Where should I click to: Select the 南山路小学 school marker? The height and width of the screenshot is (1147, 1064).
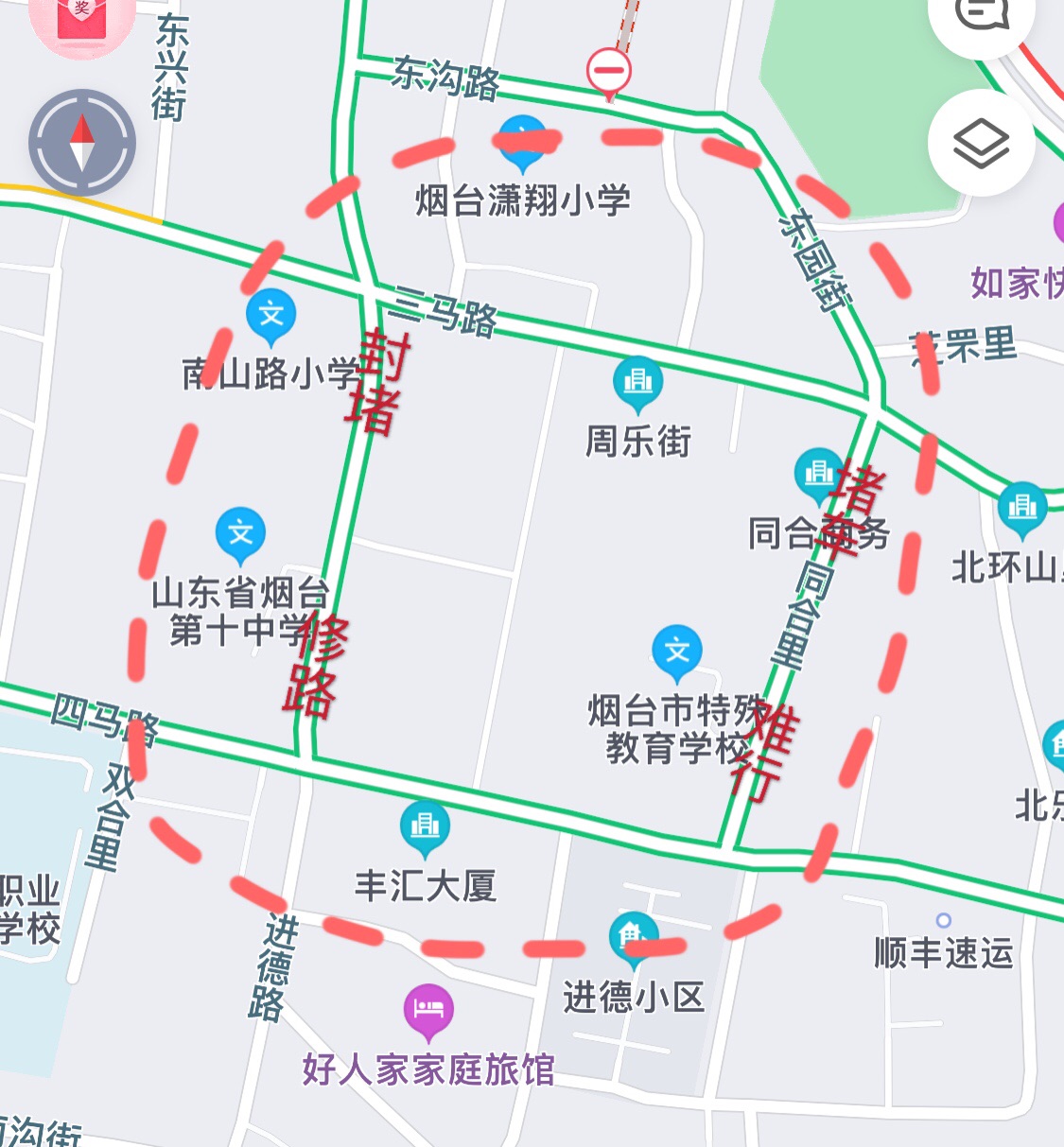pos(270,315)
